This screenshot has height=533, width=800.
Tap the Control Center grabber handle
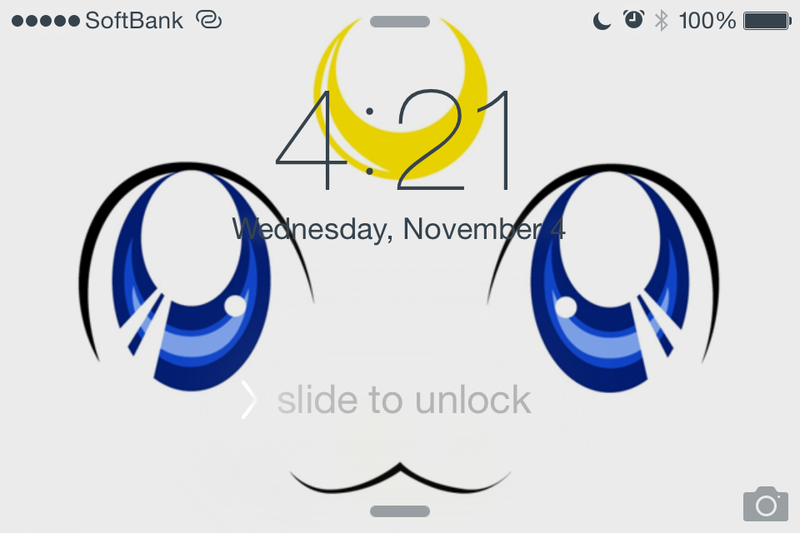pyautogui.click(x=400, y=511)
